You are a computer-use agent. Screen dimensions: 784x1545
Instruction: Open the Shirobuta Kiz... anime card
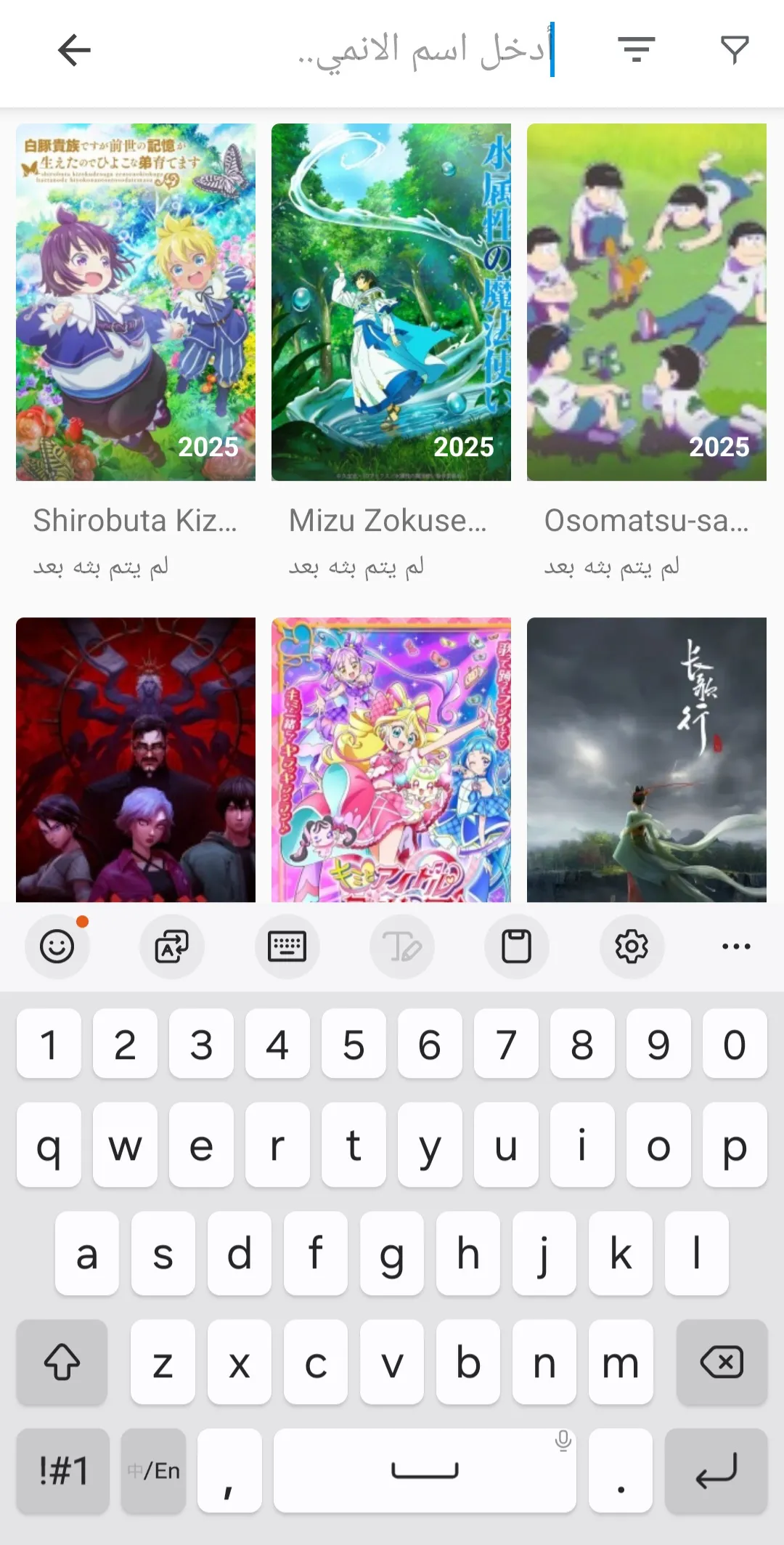pyautogui.click(x=136, y=351)
